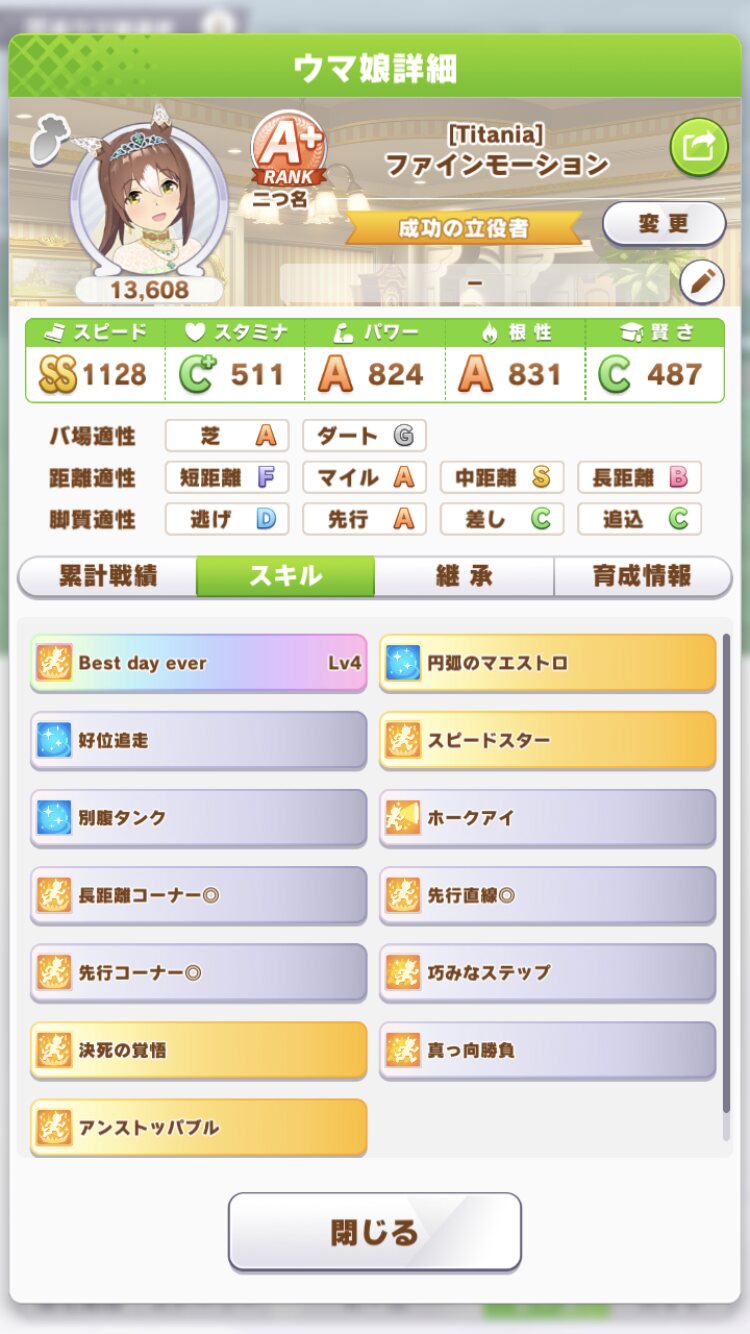The height and width of the screenshot is (1334, 750).
Task: Show the 育成情報 tab
Action: (642, 576)
